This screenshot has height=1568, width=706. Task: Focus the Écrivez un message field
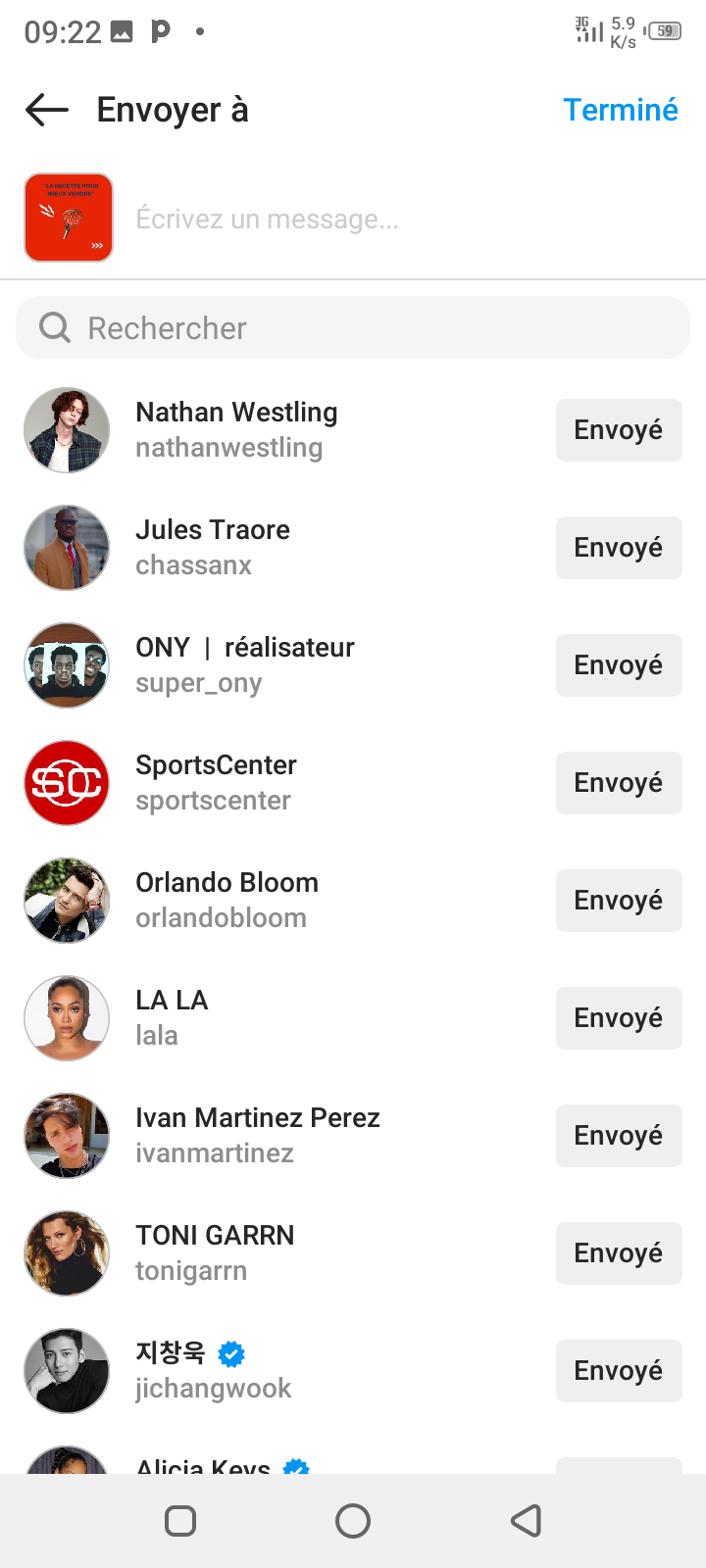(392, 219)
